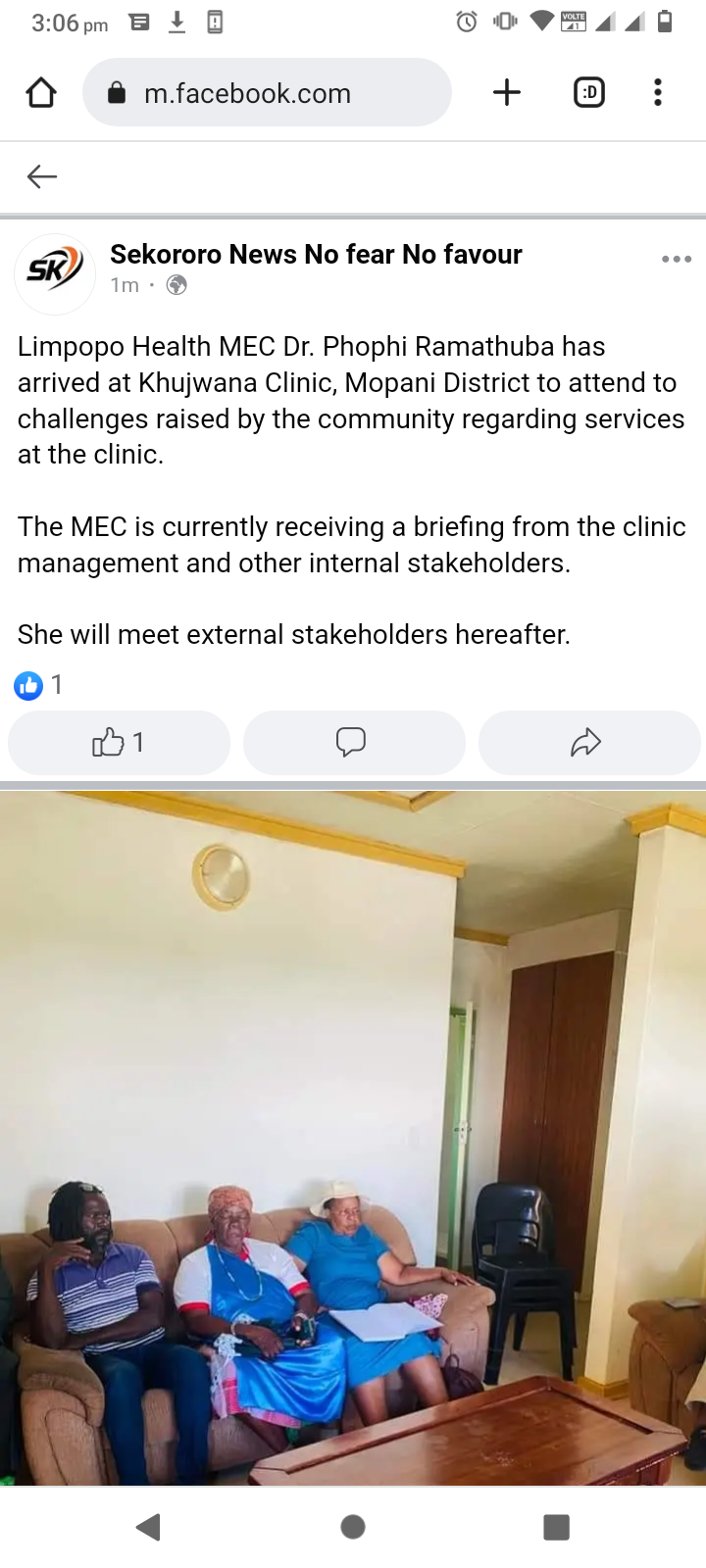Open Sekororo News No fear No favour page

pyautogui.click(x=316, y=255)
